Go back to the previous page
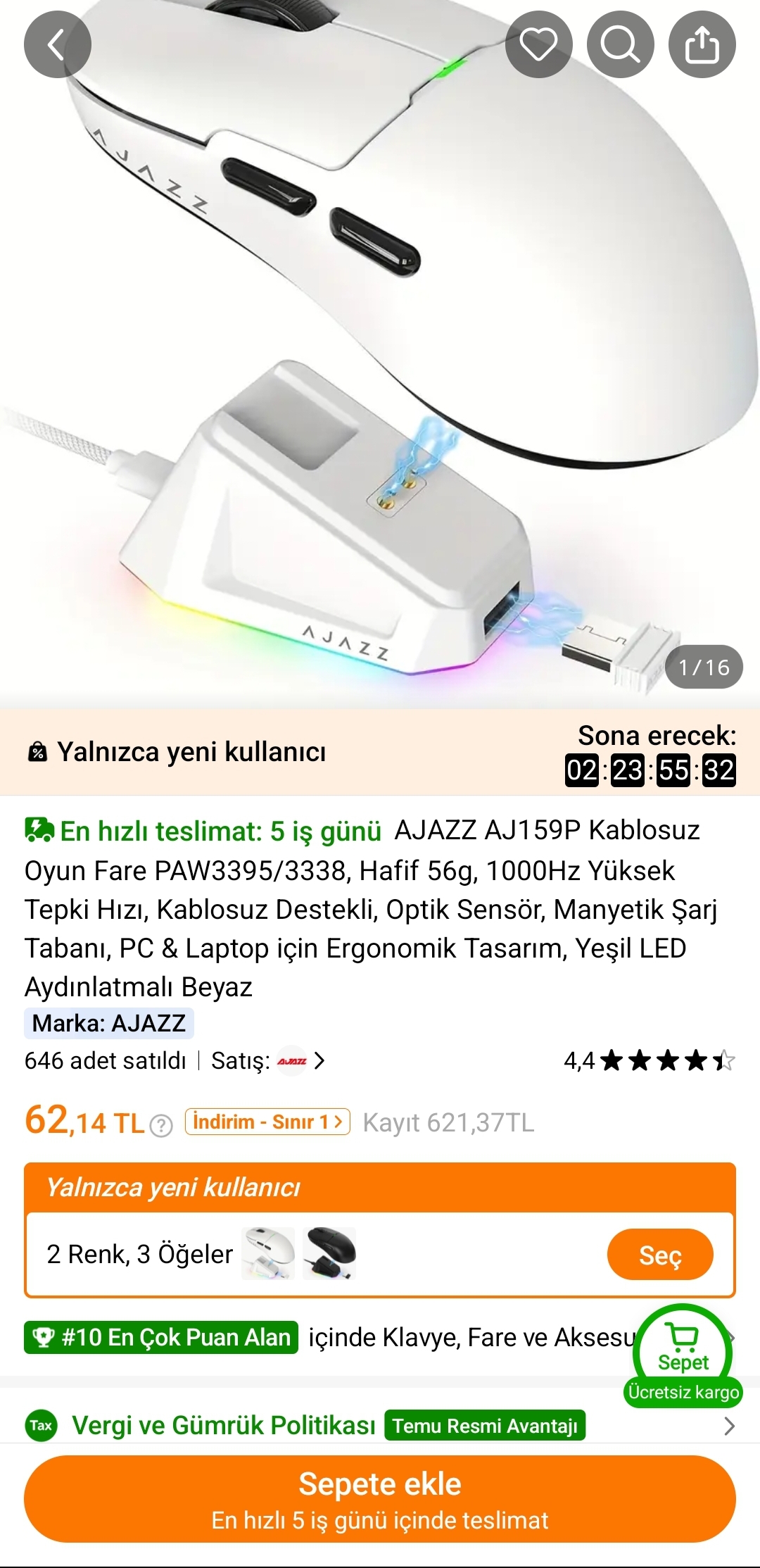Image resolution: width=760 pixels, height=1568 pixels. coord(57,44)
